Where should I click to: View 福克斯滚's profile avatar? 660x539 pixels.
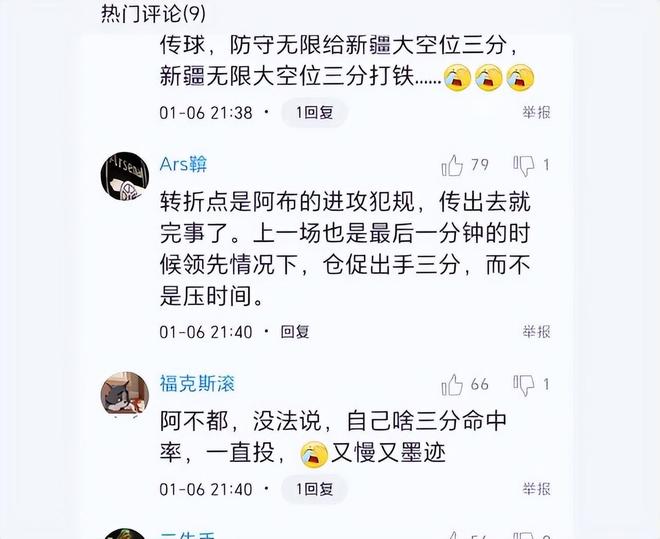click(x=125, y=394)
